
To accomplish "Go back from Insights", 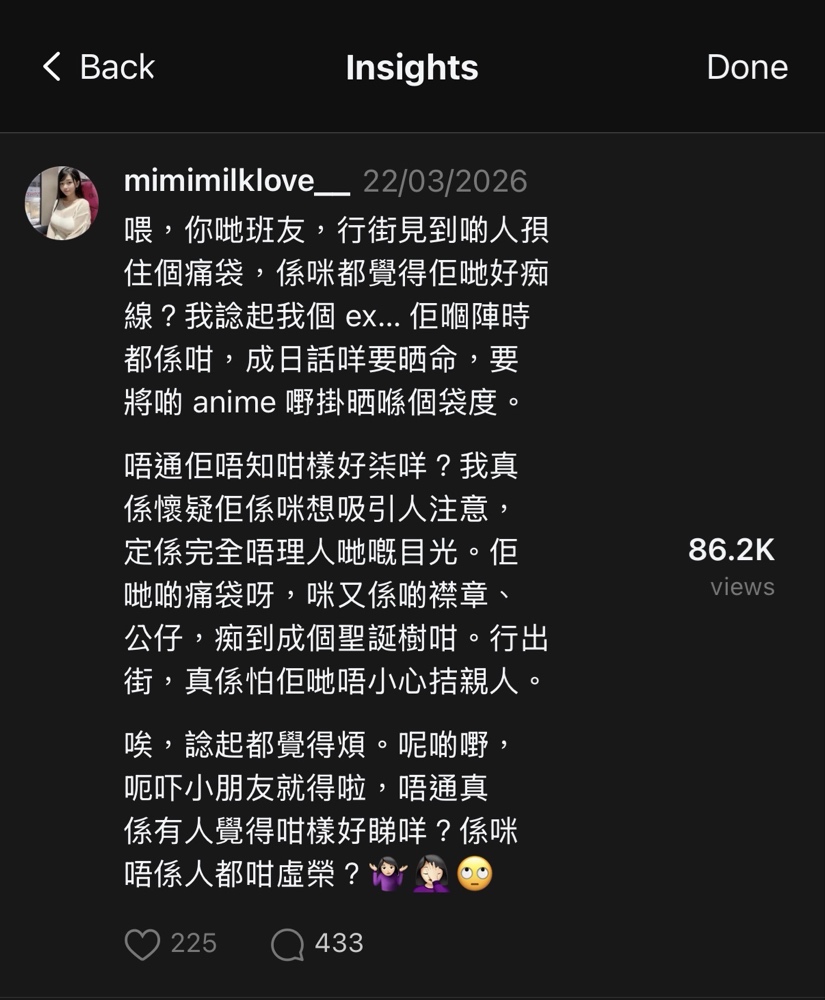I will tap(98, 67).
